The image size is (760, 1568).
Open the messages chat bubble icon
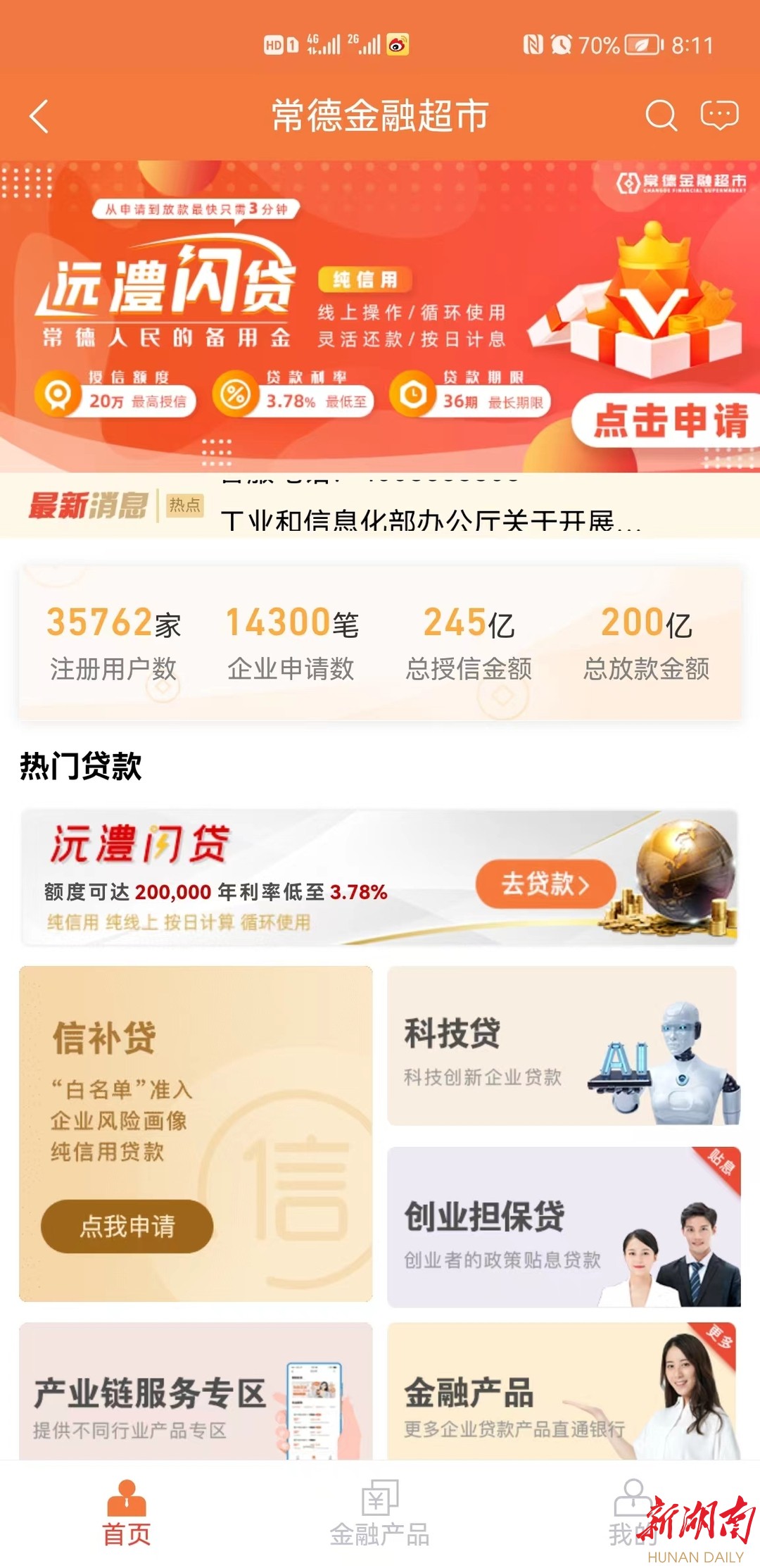click(719, 115)
